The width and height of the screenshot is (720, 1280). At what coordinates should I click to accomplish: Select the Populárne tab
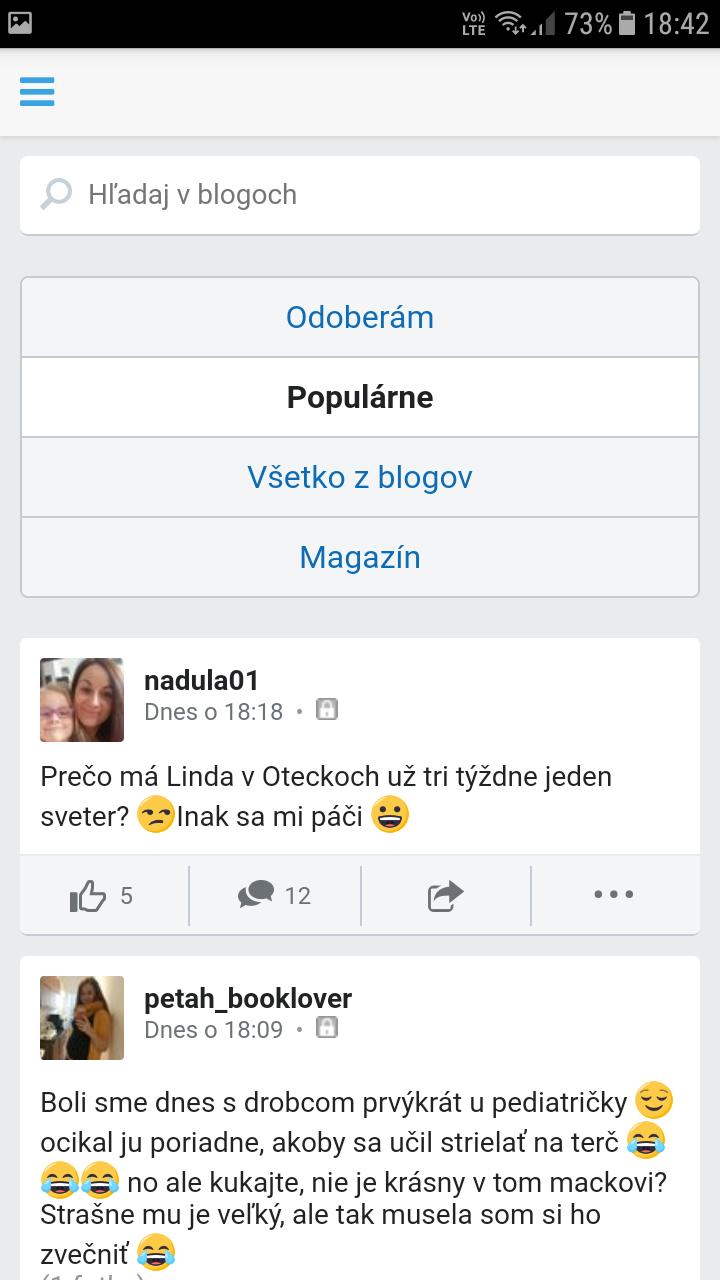360,397
